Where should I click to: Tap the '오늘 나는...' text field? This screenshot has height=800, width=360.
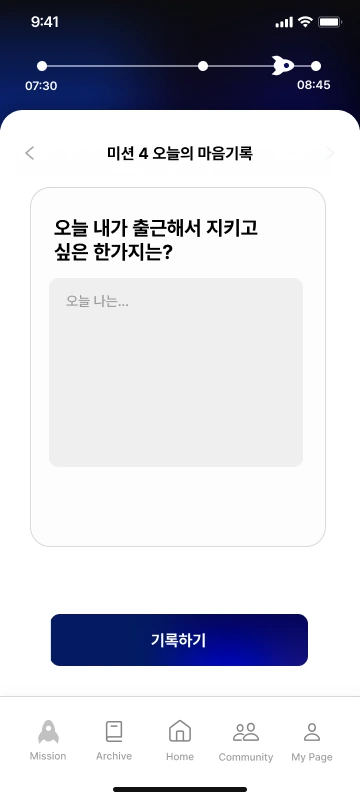click(x=176, y=372)
